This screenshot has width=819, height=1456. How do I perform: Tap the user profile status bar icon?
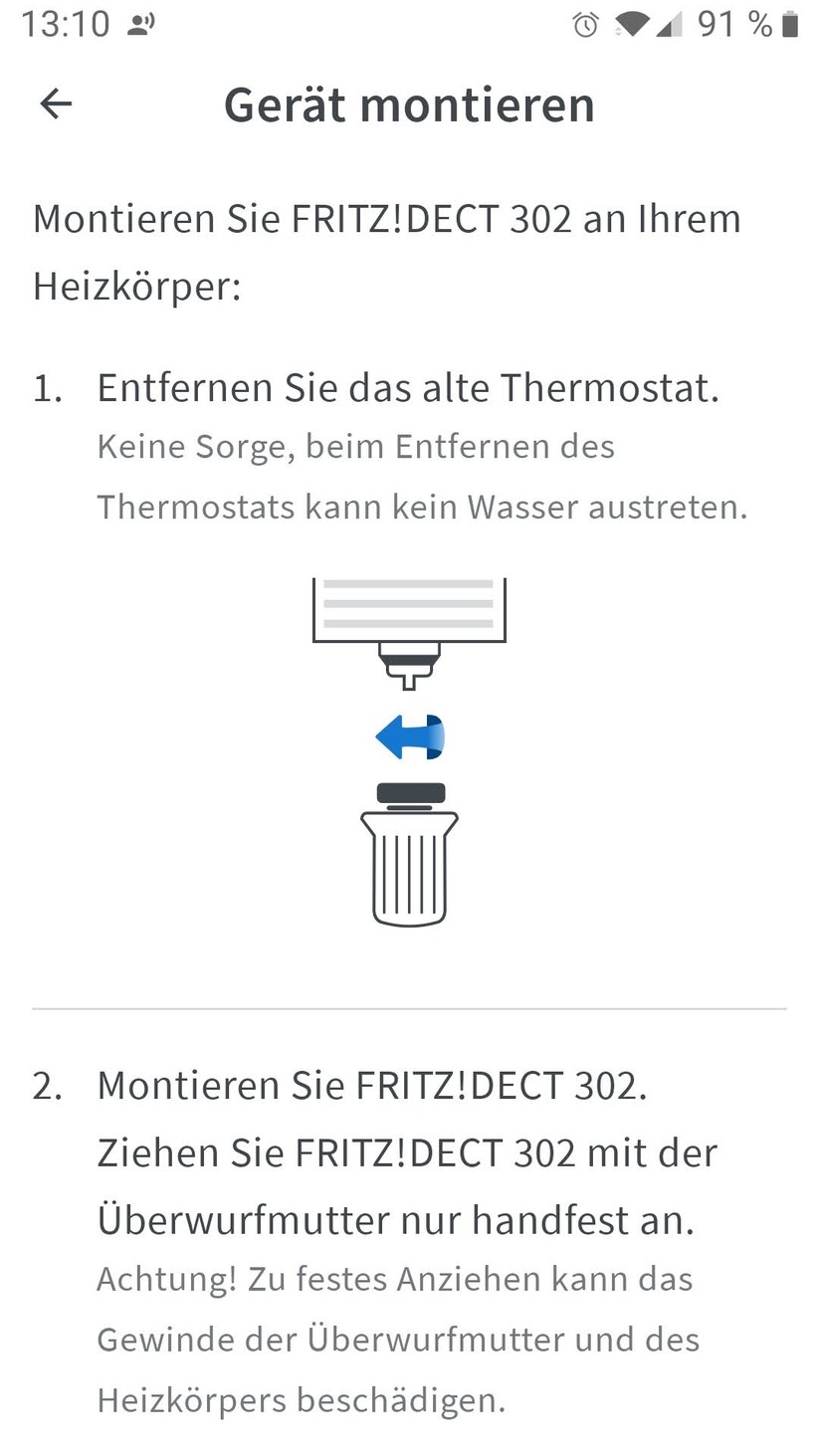(139, 24)
